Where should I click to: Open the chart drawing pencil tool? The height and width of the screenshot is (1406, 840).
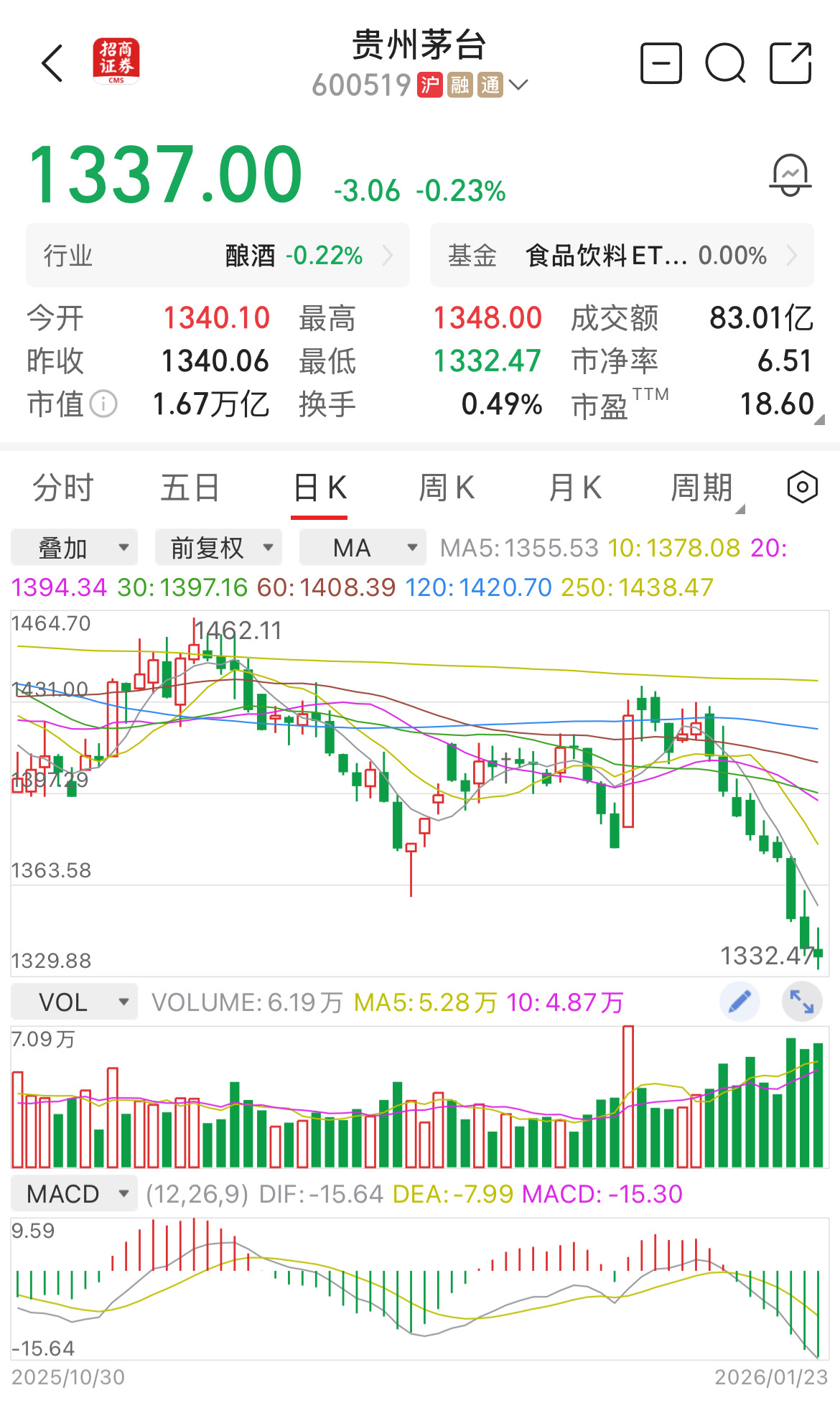[739, 1001]
